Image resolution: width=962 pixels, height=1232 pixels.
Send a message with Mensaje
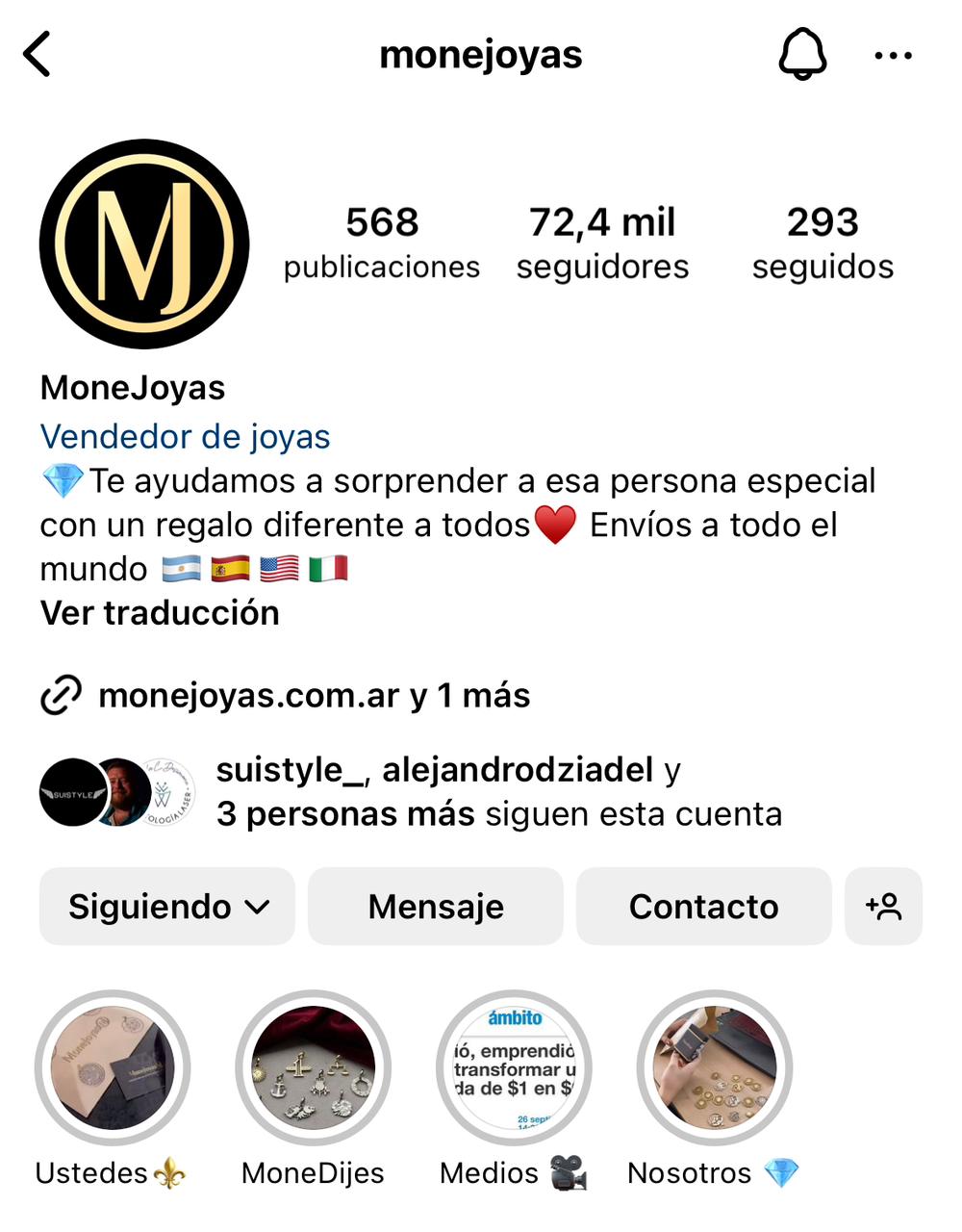click(x=436, y=906)
